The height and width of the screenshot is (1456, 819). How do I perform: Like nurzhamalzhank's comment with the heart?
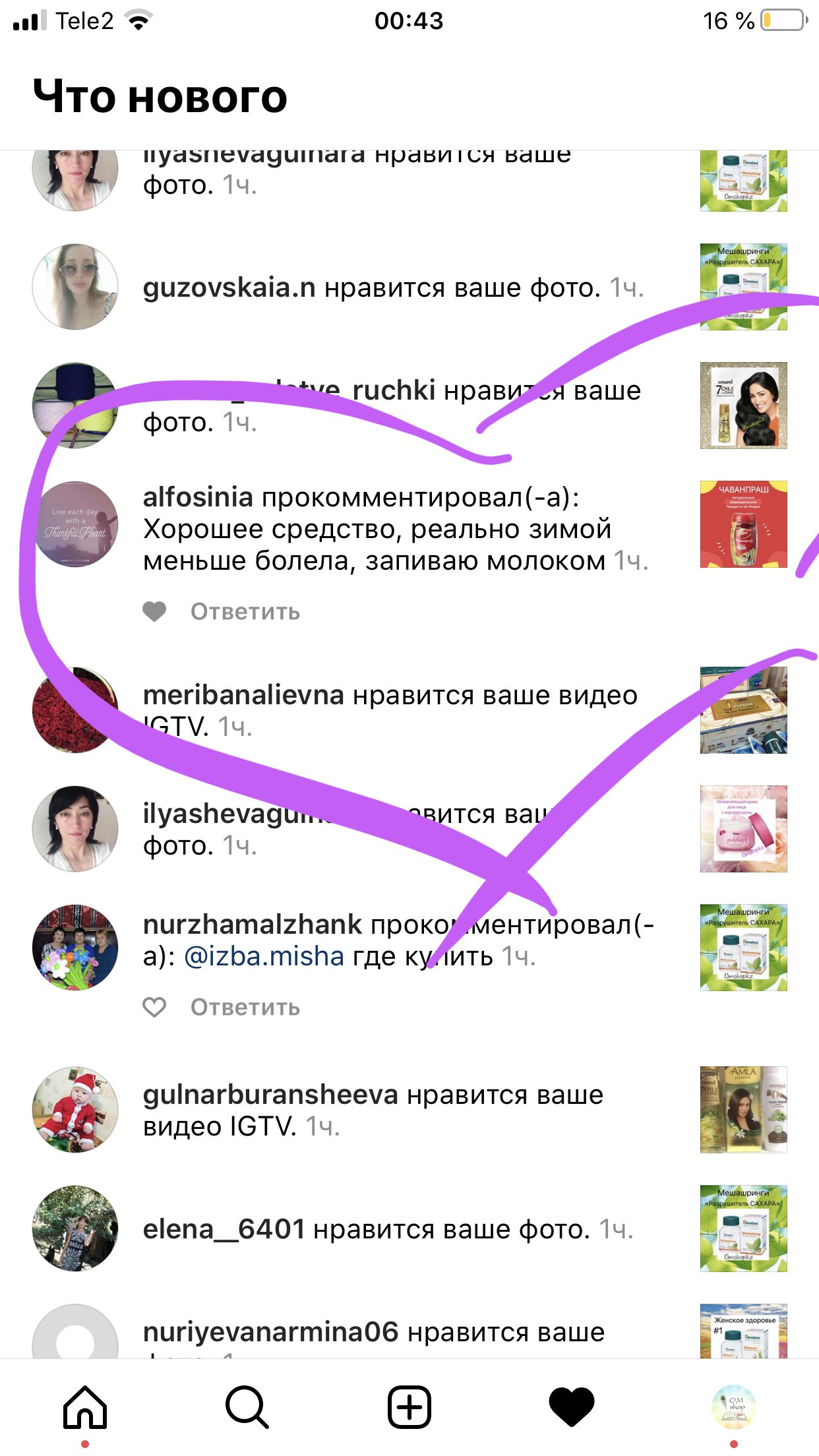click(x=154, y=1008)
